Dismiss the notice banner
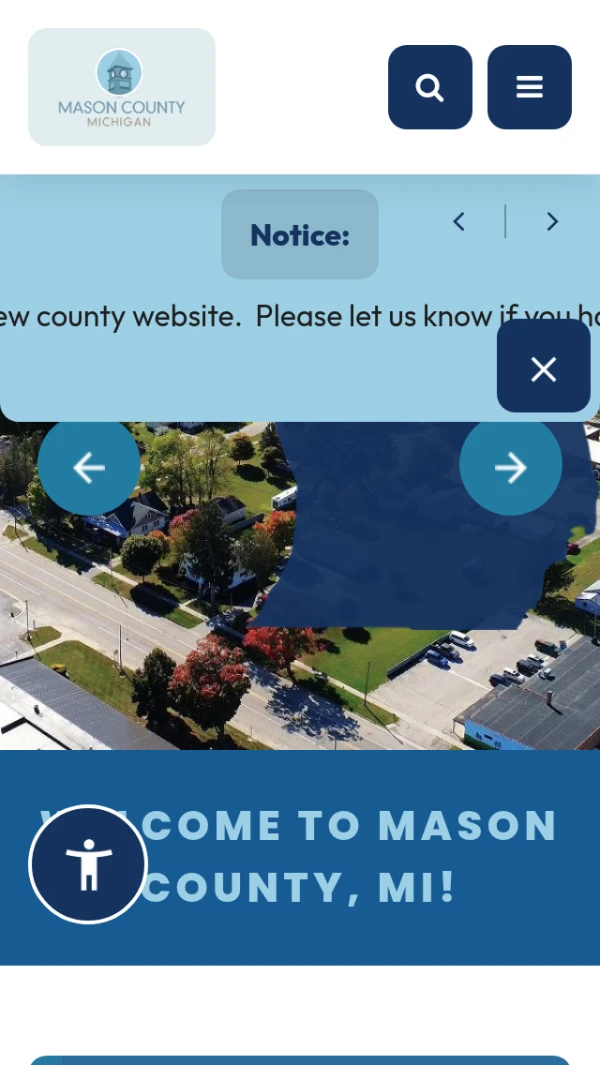The width and height of the screenshot is (600, 1065). pos(543,369)
